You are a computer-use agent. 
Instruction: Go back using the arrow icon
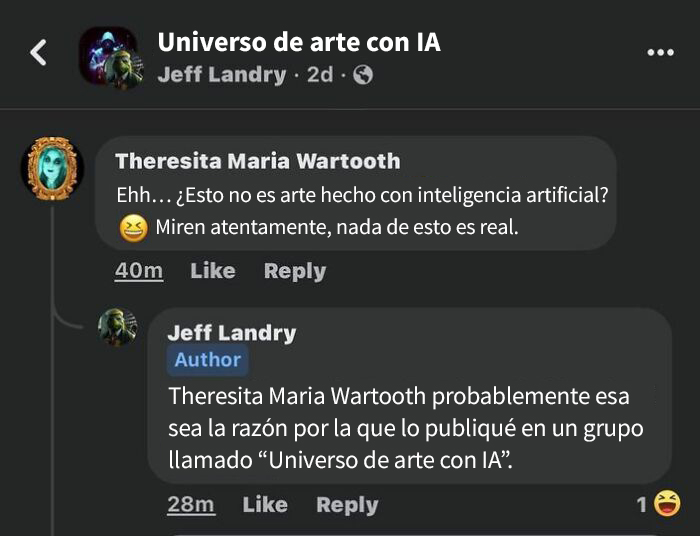click(x=38, y=53)
